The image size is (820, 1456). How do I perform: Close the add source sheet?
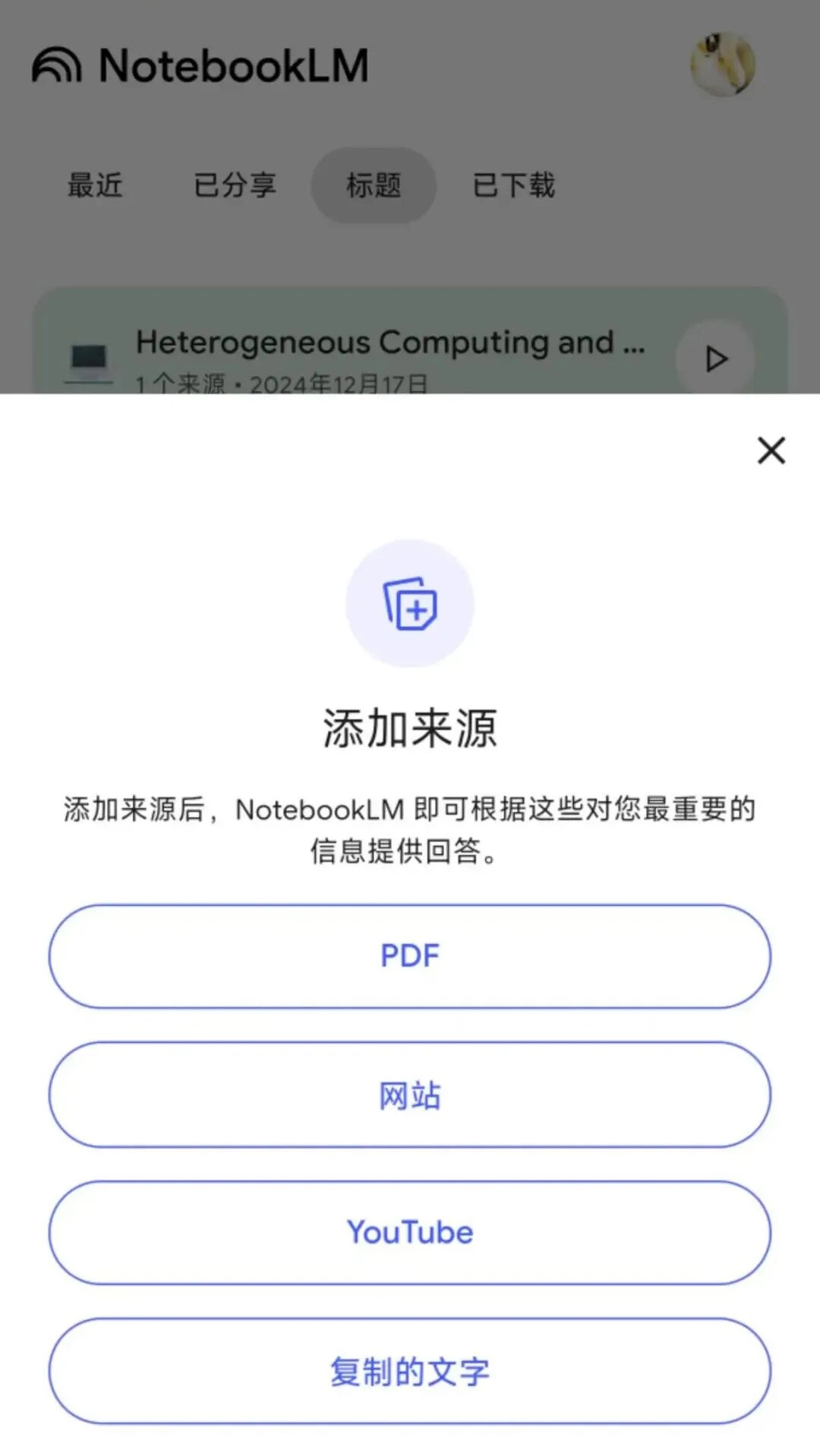(x=771, y=450)
